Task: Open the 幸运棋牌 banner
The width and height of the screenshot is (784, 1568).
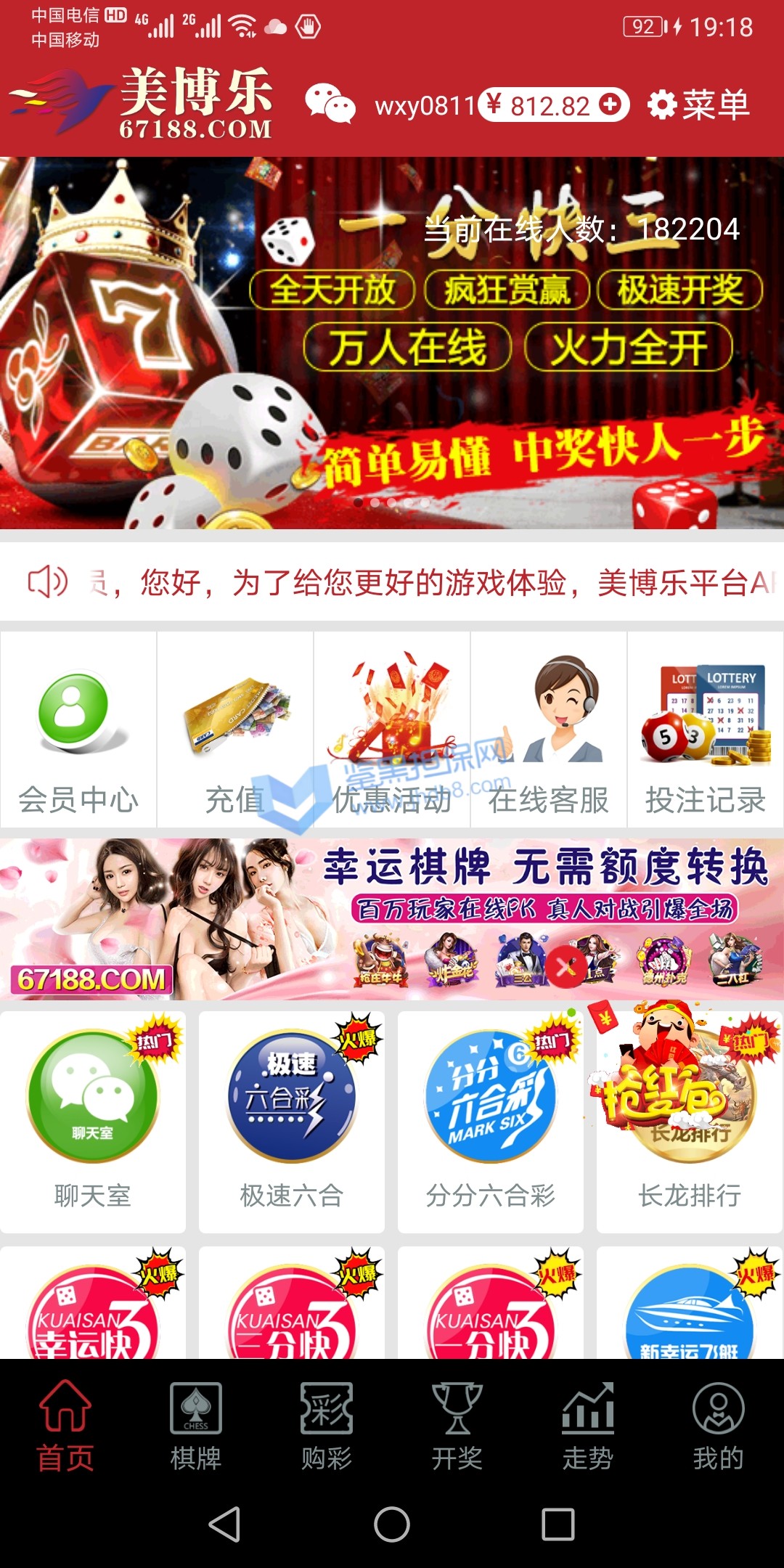Action: tap(392, 919)
